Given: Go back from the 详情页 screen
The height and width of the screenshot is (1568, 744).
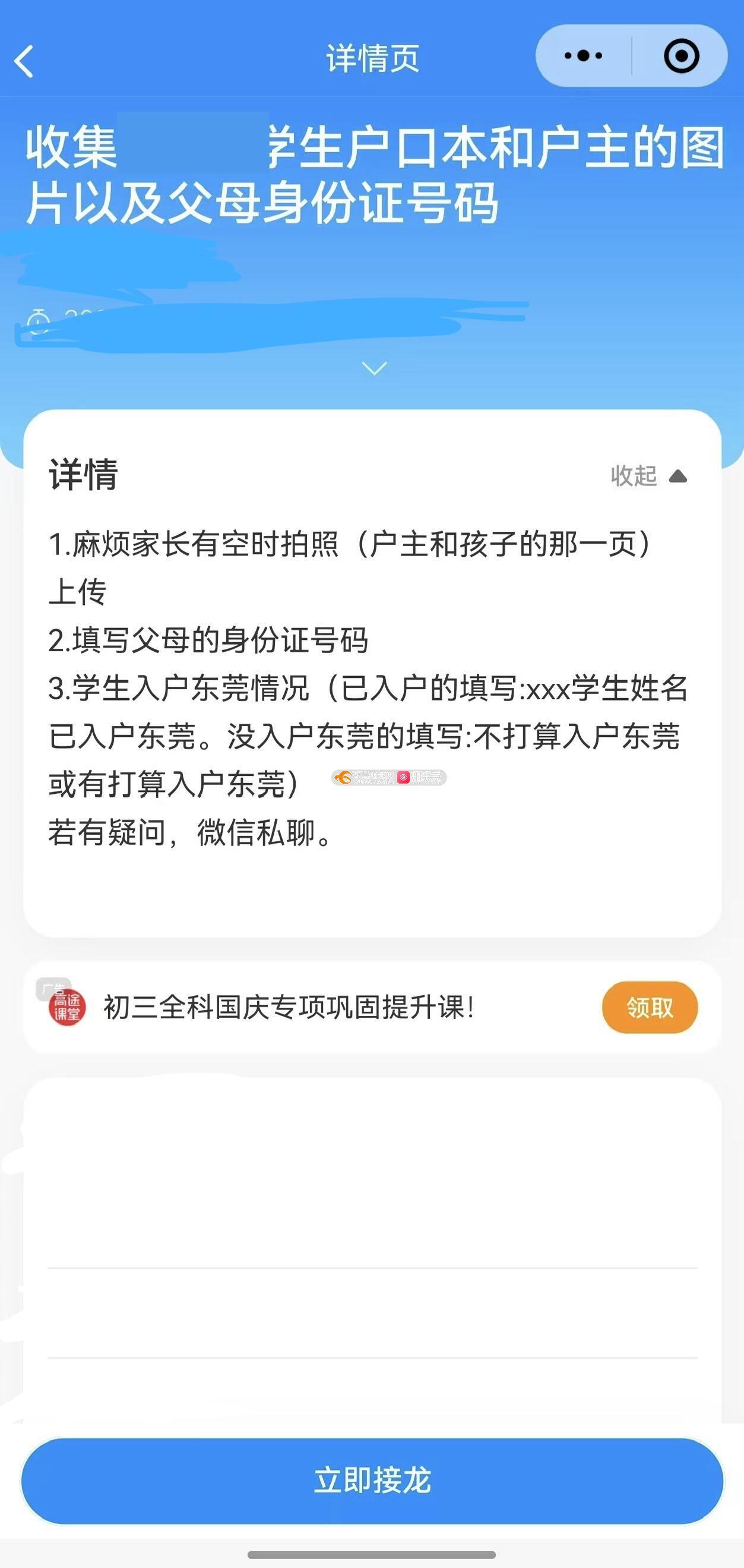Looking at the screenshot, I should pyautogui.click(x=24, y=61).
